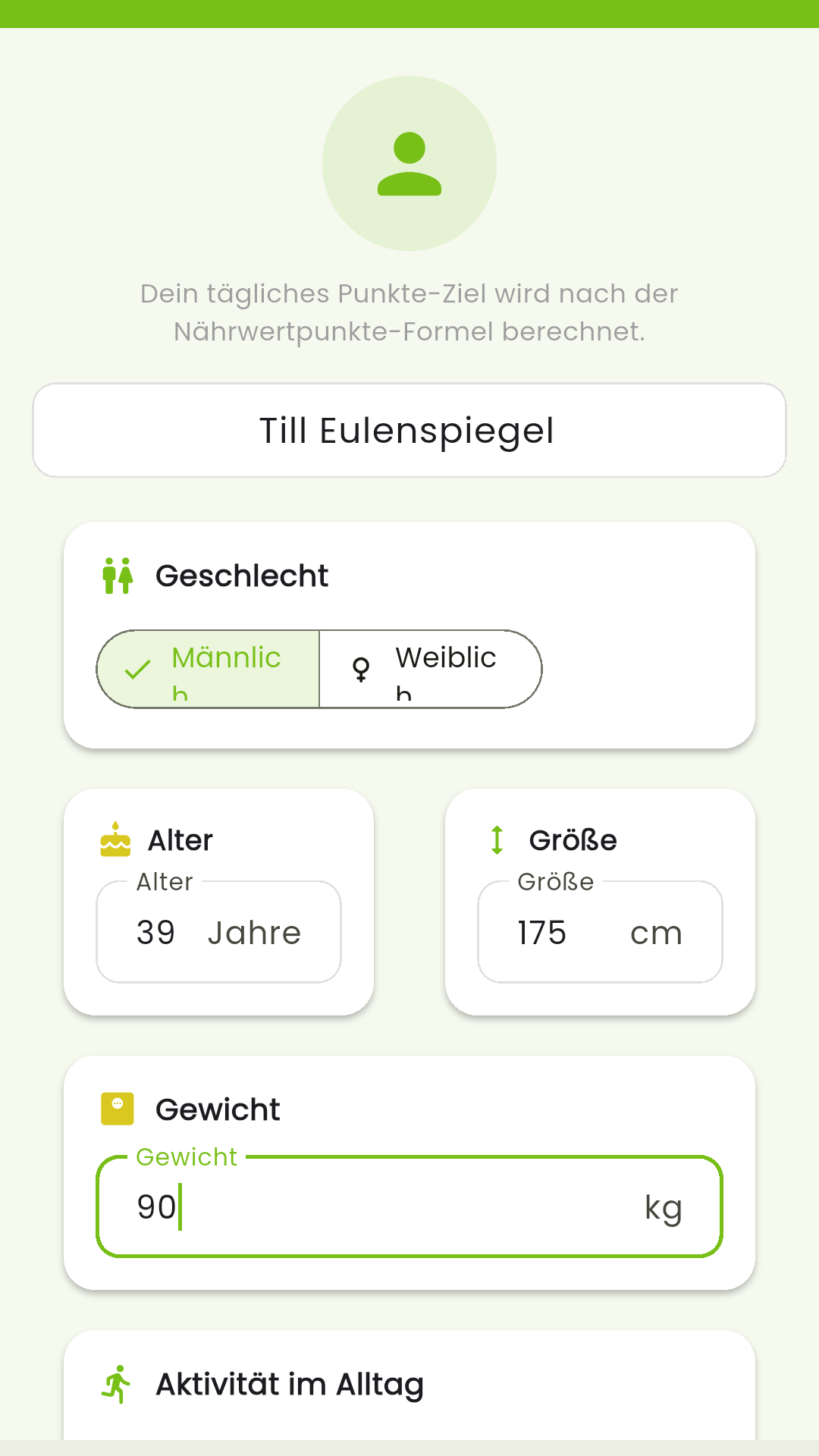
Task: Choose Weiblich as gender
Action: [x=430, y=669]
